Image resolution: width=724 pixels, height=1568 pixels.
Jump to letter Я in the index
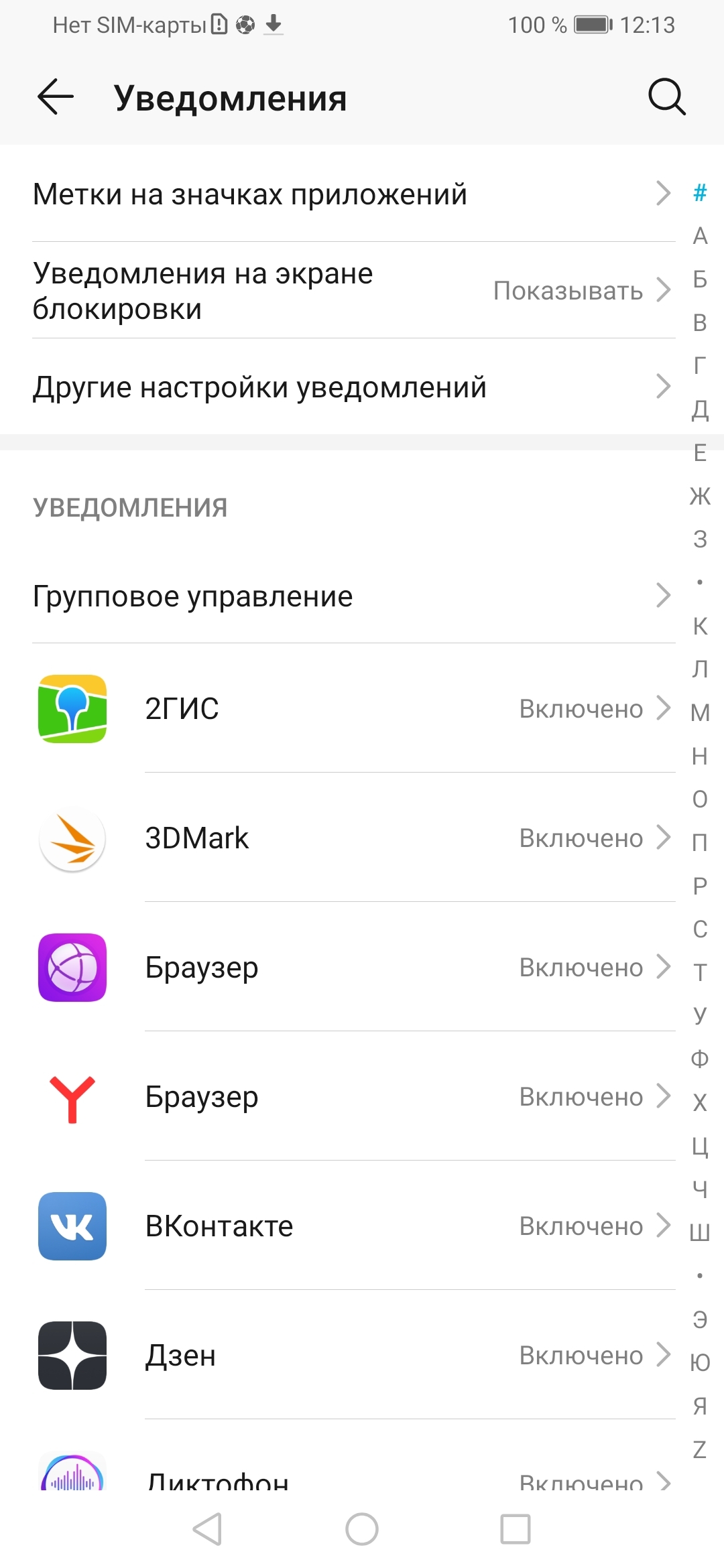pyautogui.click(x=700, y=1406)
